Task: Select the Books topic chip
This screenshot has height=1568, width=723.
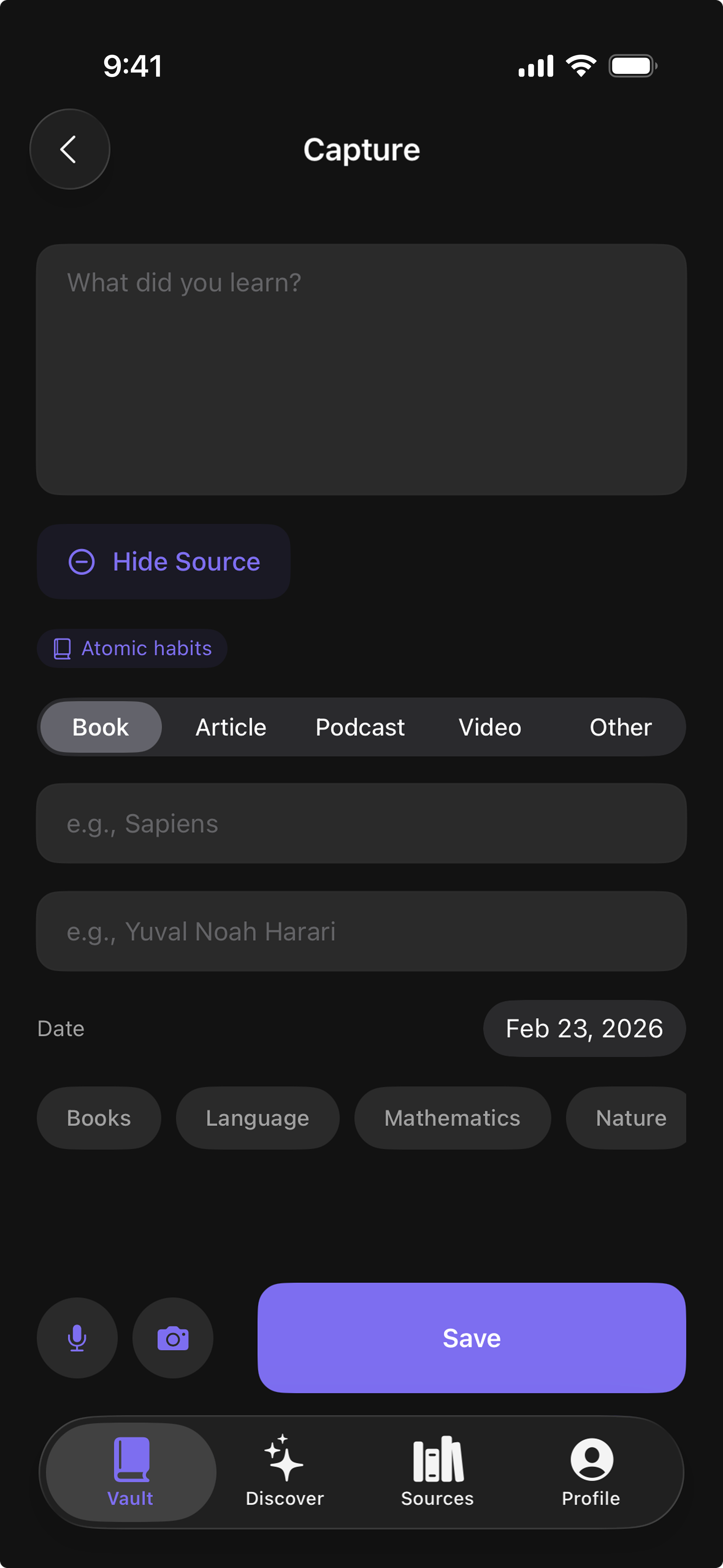Action: pos(99,1117)
